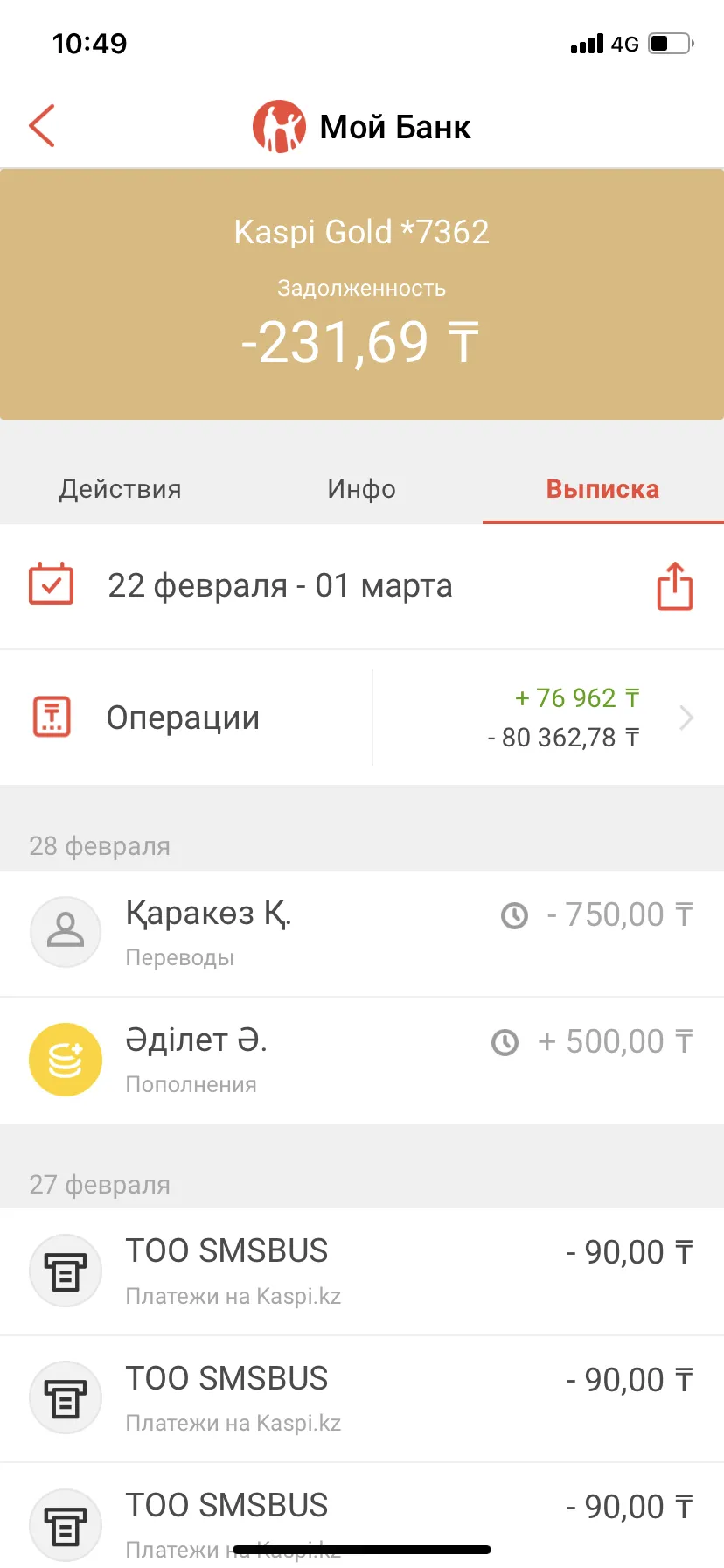Switch to the Действия tab

(x=121, y=488)
